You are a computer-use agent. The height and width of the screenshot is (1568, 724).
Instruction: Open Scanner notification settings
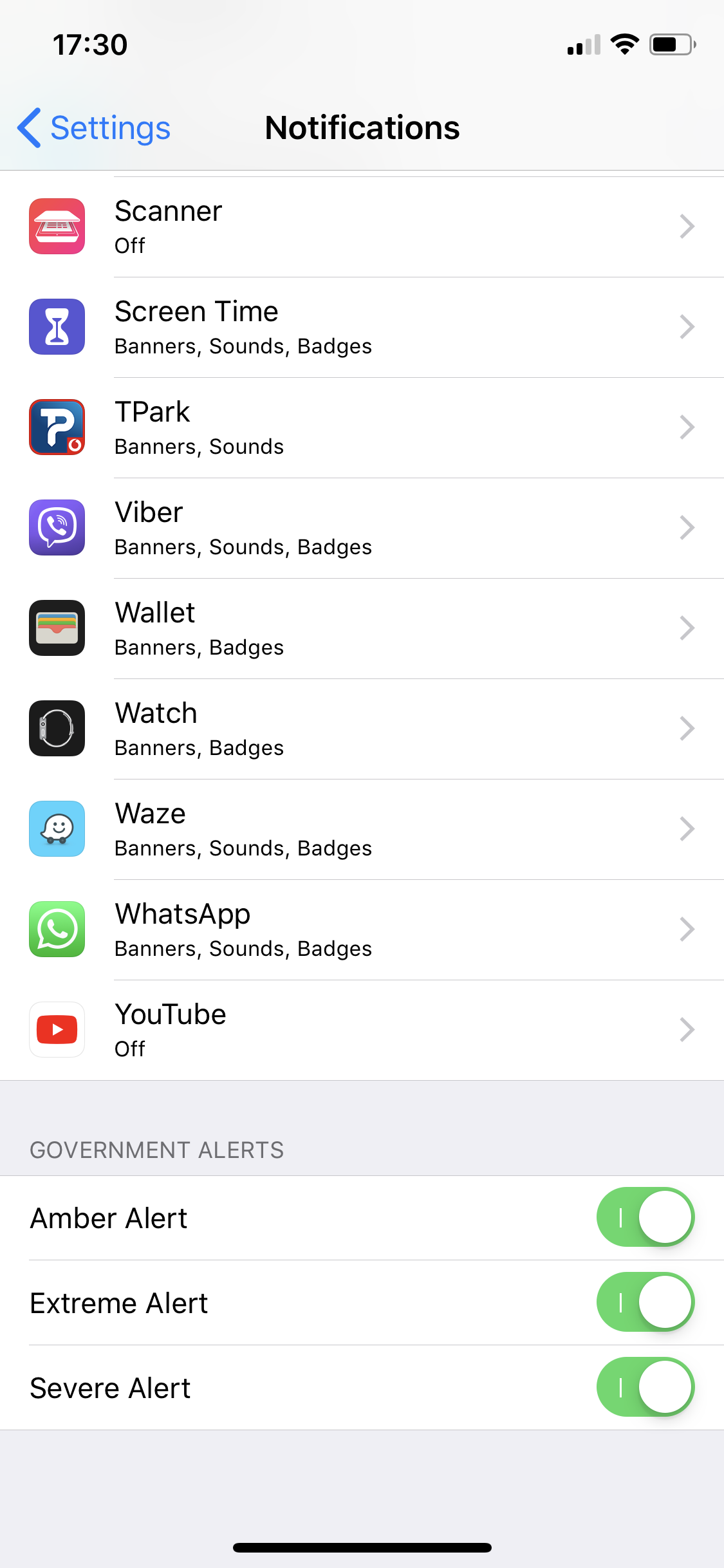pos(362,227)
